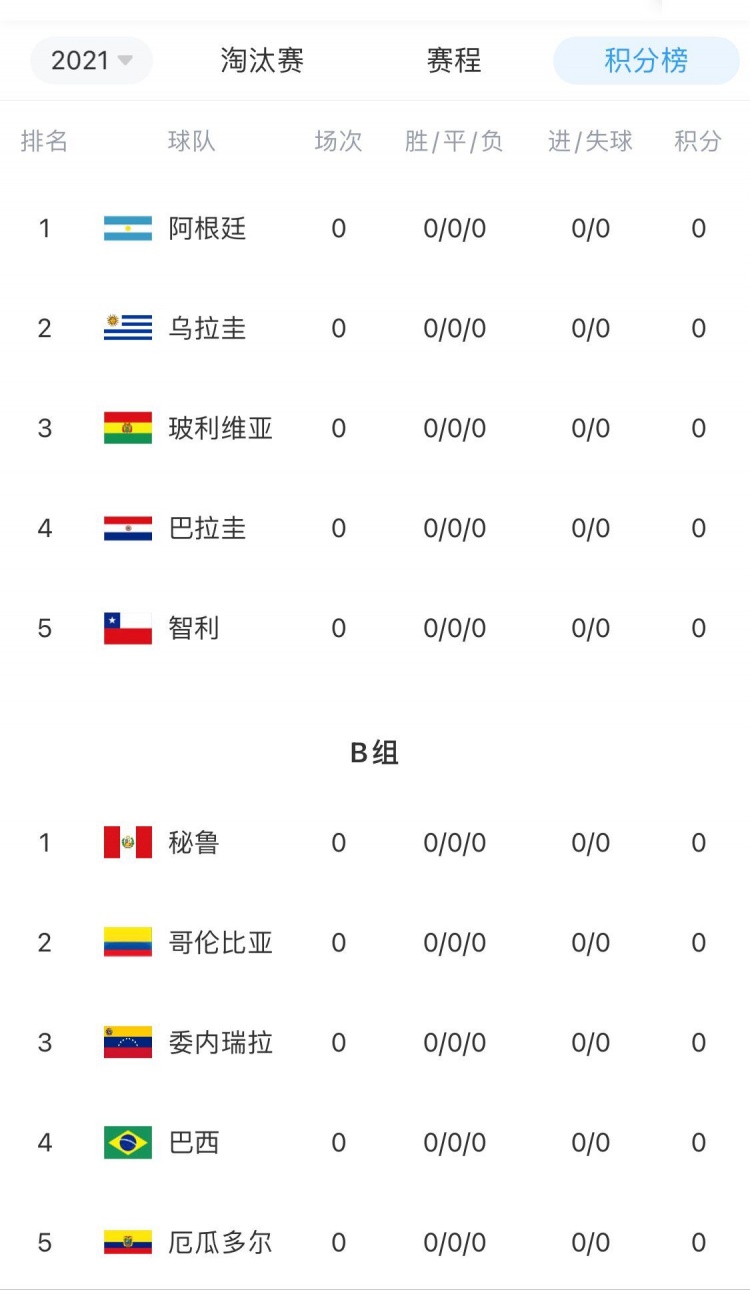The image size is (750, 1298).
Task: Open the 2021 year dropdown
Action: (91, 60)
